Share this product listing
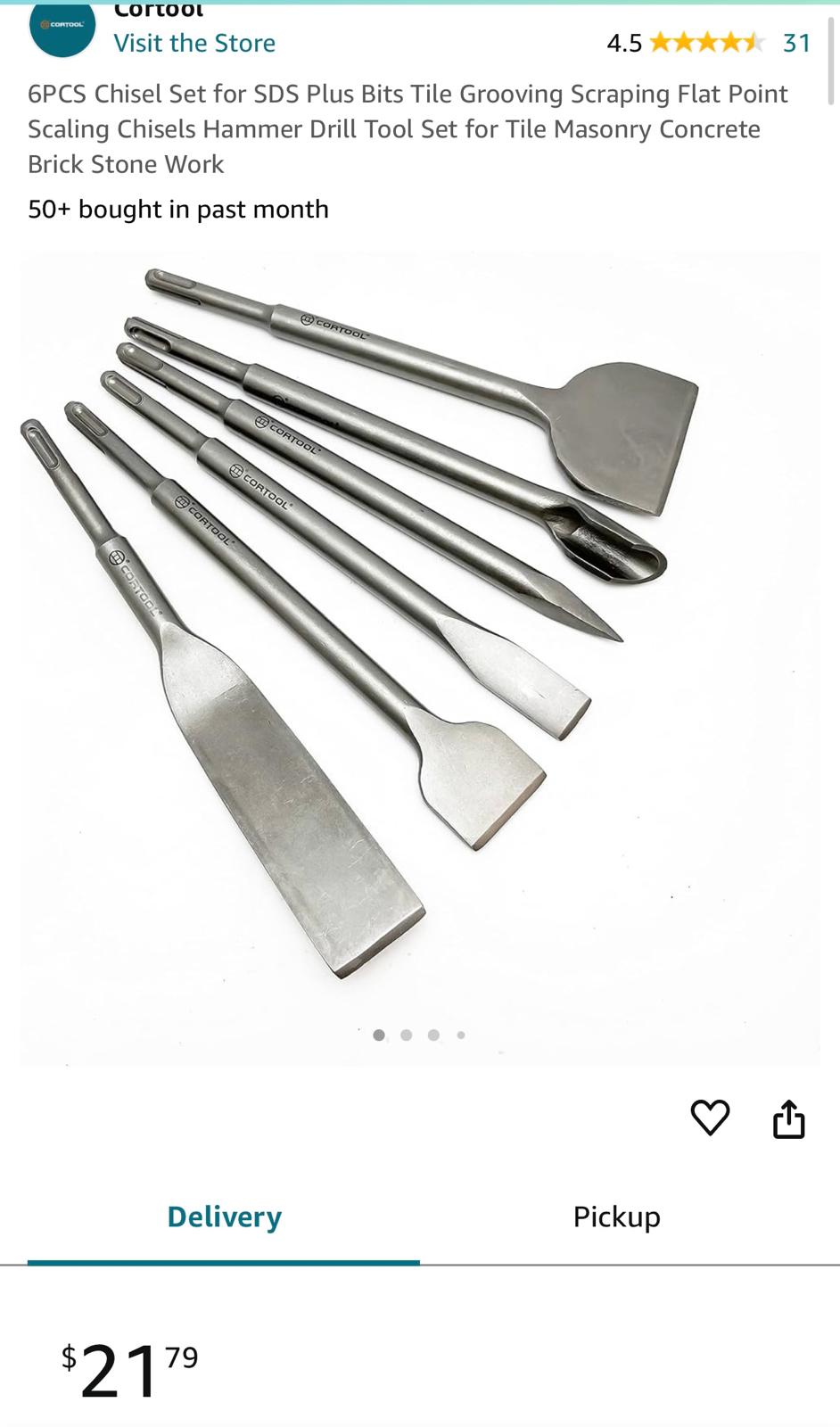840x1427 pixels. [788, 1118]
